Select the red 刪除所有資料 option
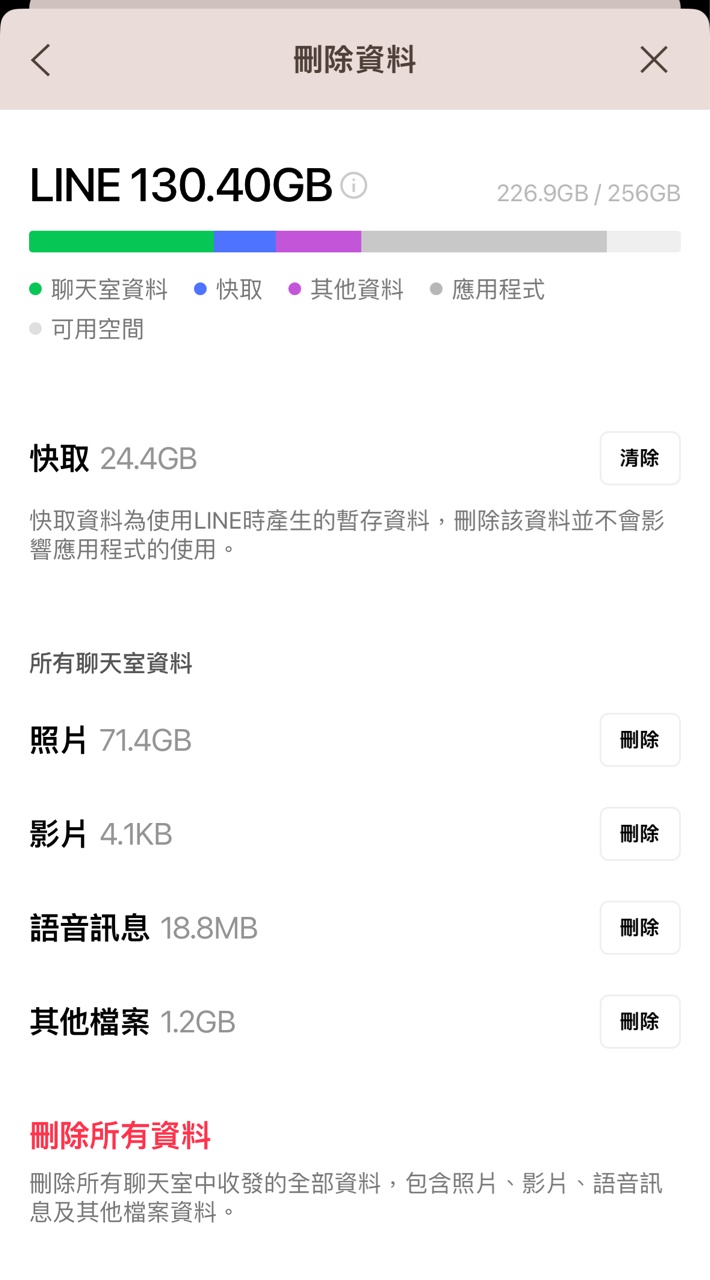 121,1136
